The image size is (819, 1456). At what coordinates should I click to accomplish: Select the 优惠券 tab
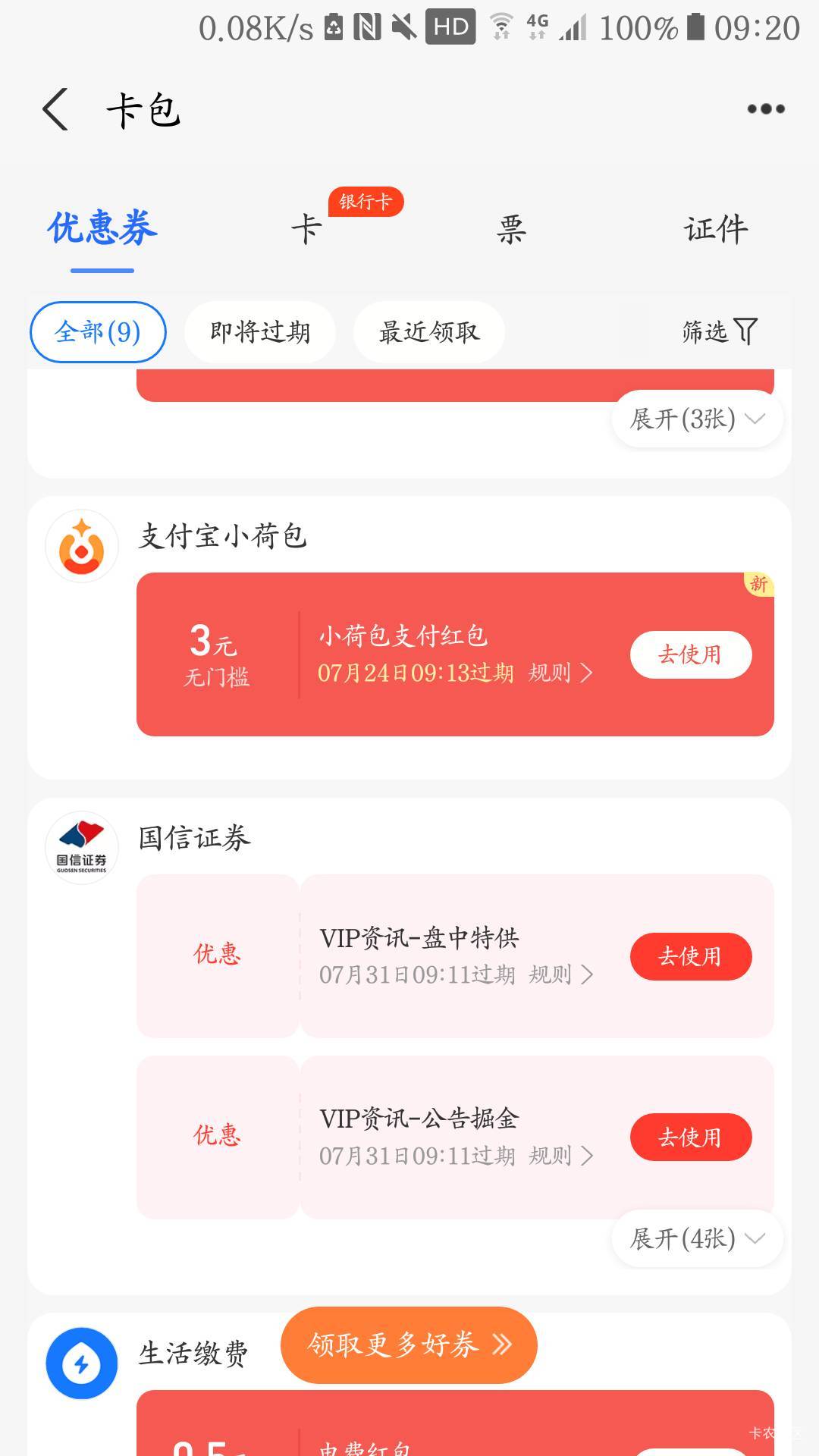[x=102, y=227]
